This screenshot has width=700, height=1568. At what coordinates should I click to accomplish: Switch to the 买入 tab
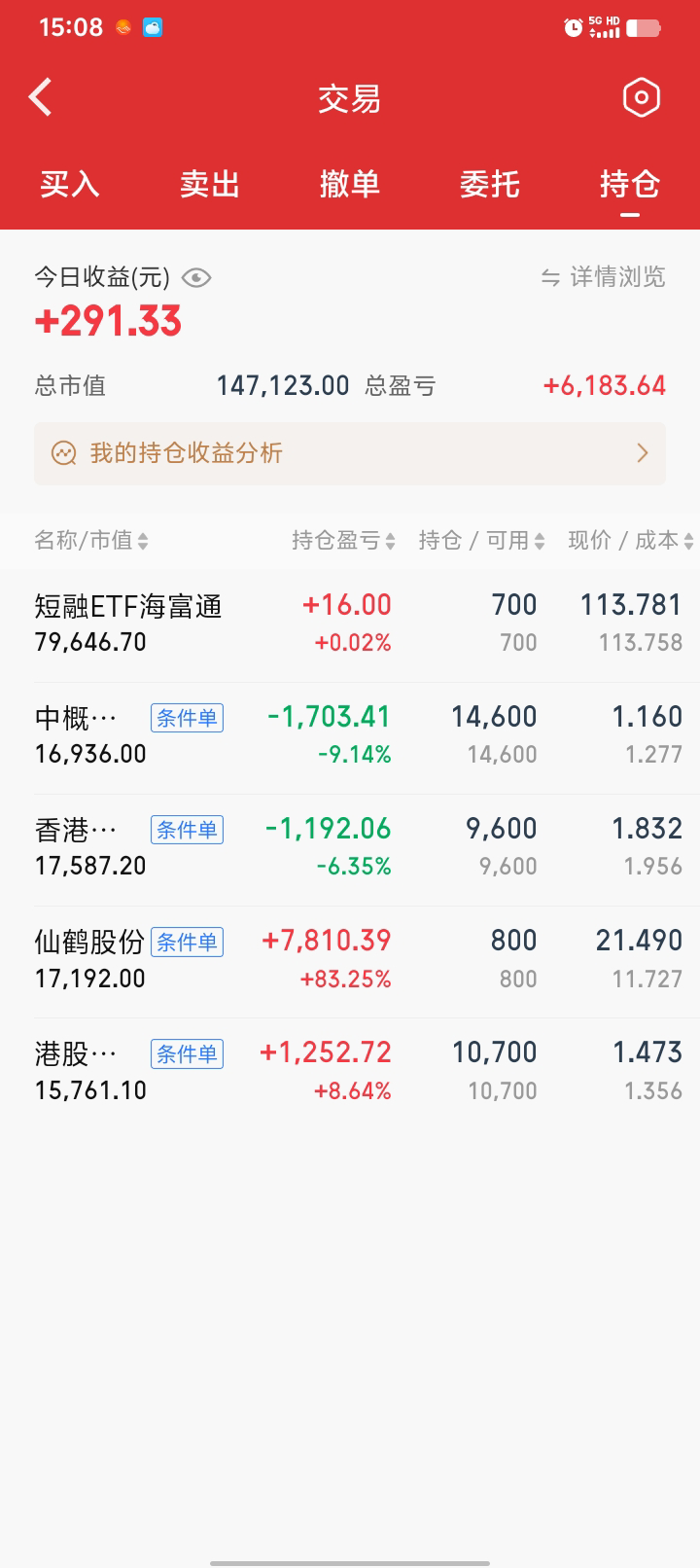coord(70,184)
